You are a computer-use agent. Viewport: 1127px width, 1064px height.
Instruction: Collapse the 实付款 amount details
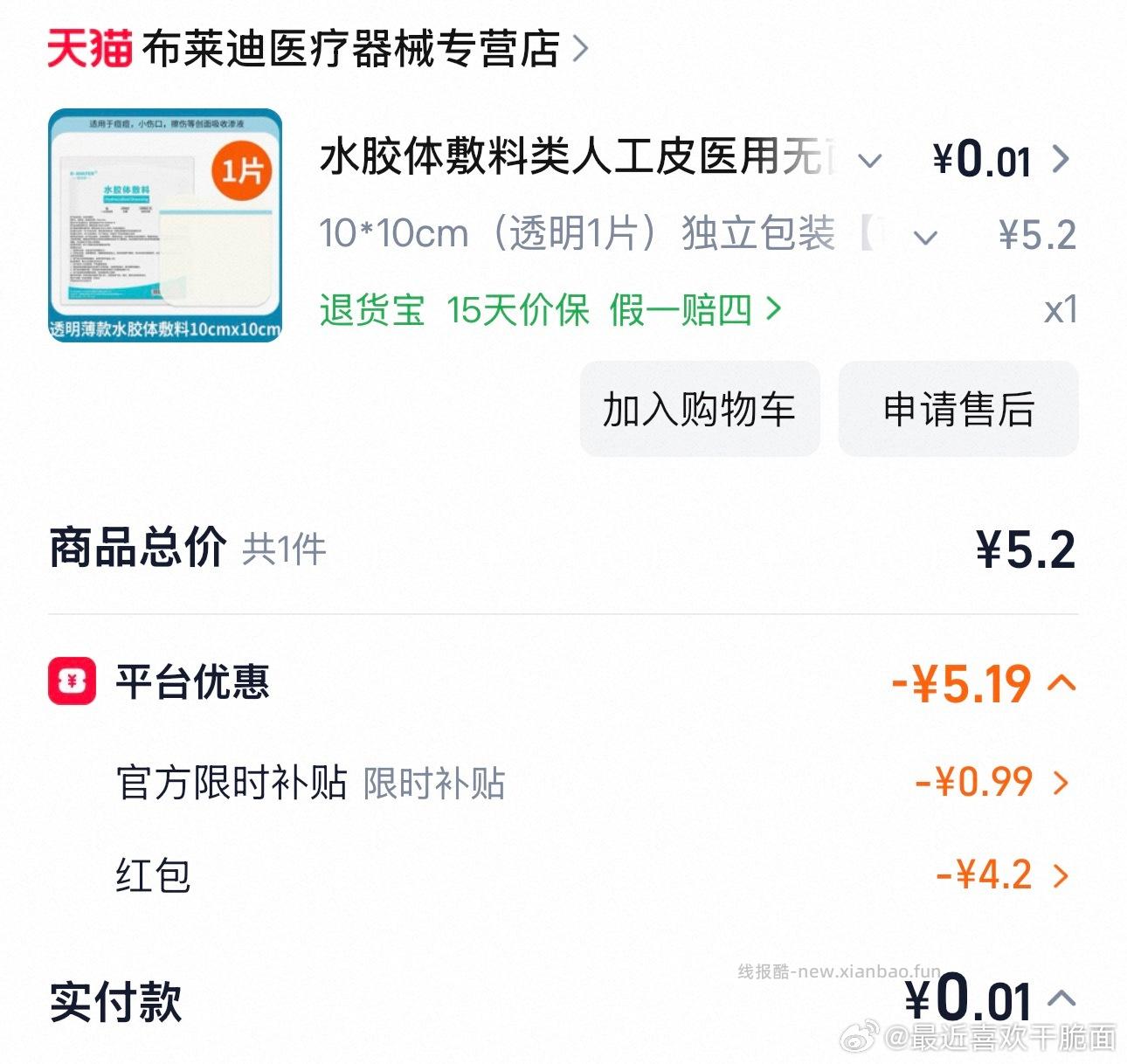coord(1061,998)
